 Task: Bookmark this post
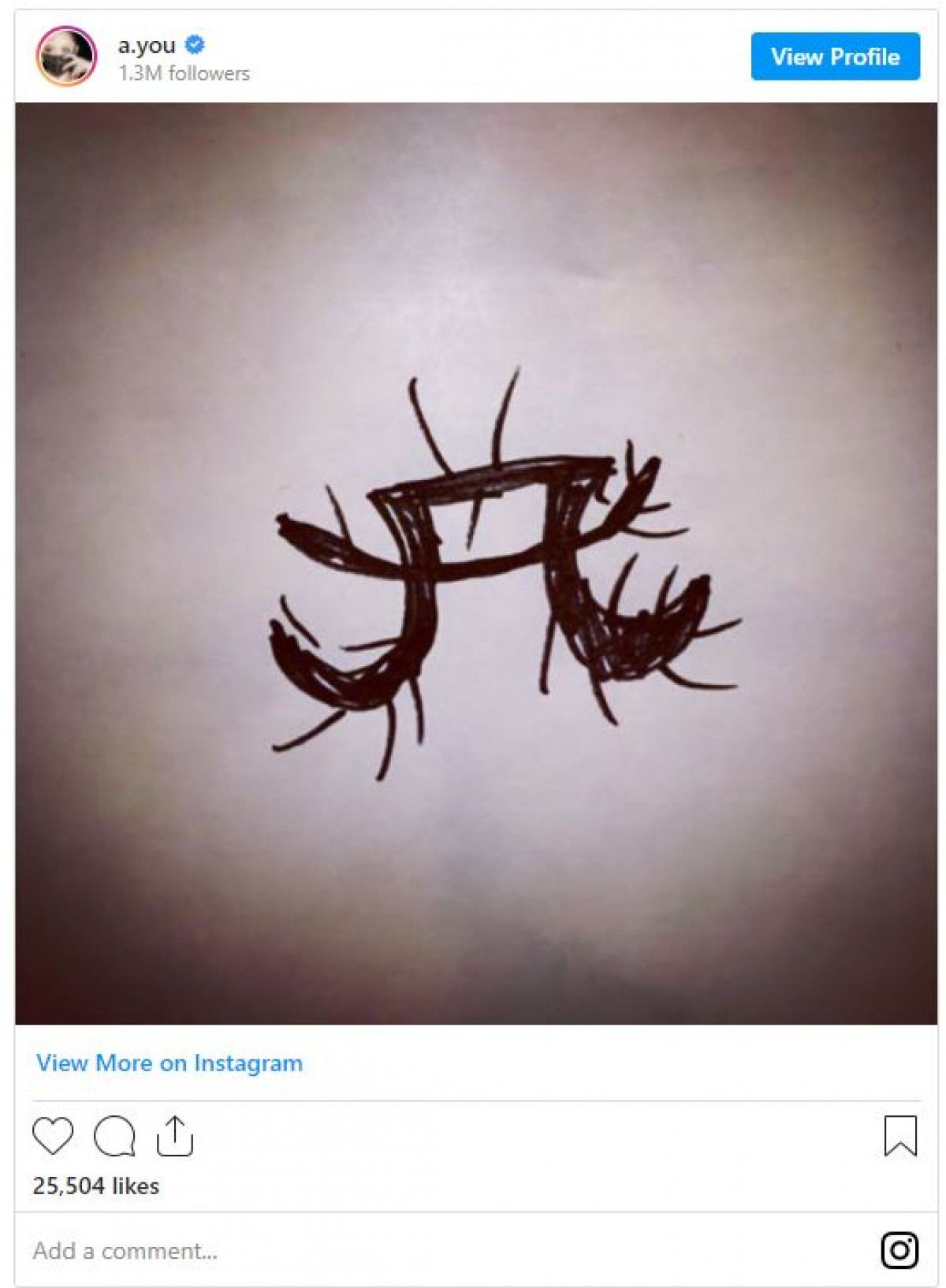pyautogui.click(x=900, y=1136)
